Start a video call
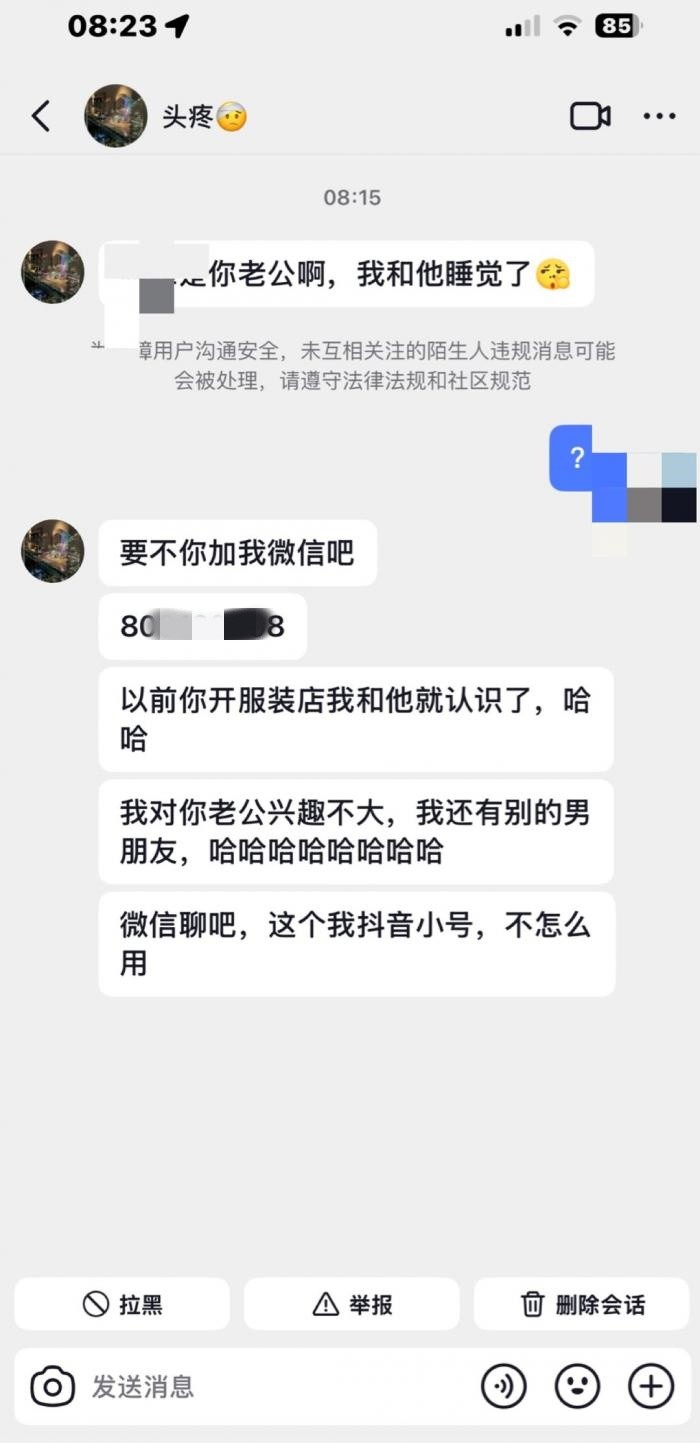This screenshot has width=700, height=1443. [x=590, y=116]
